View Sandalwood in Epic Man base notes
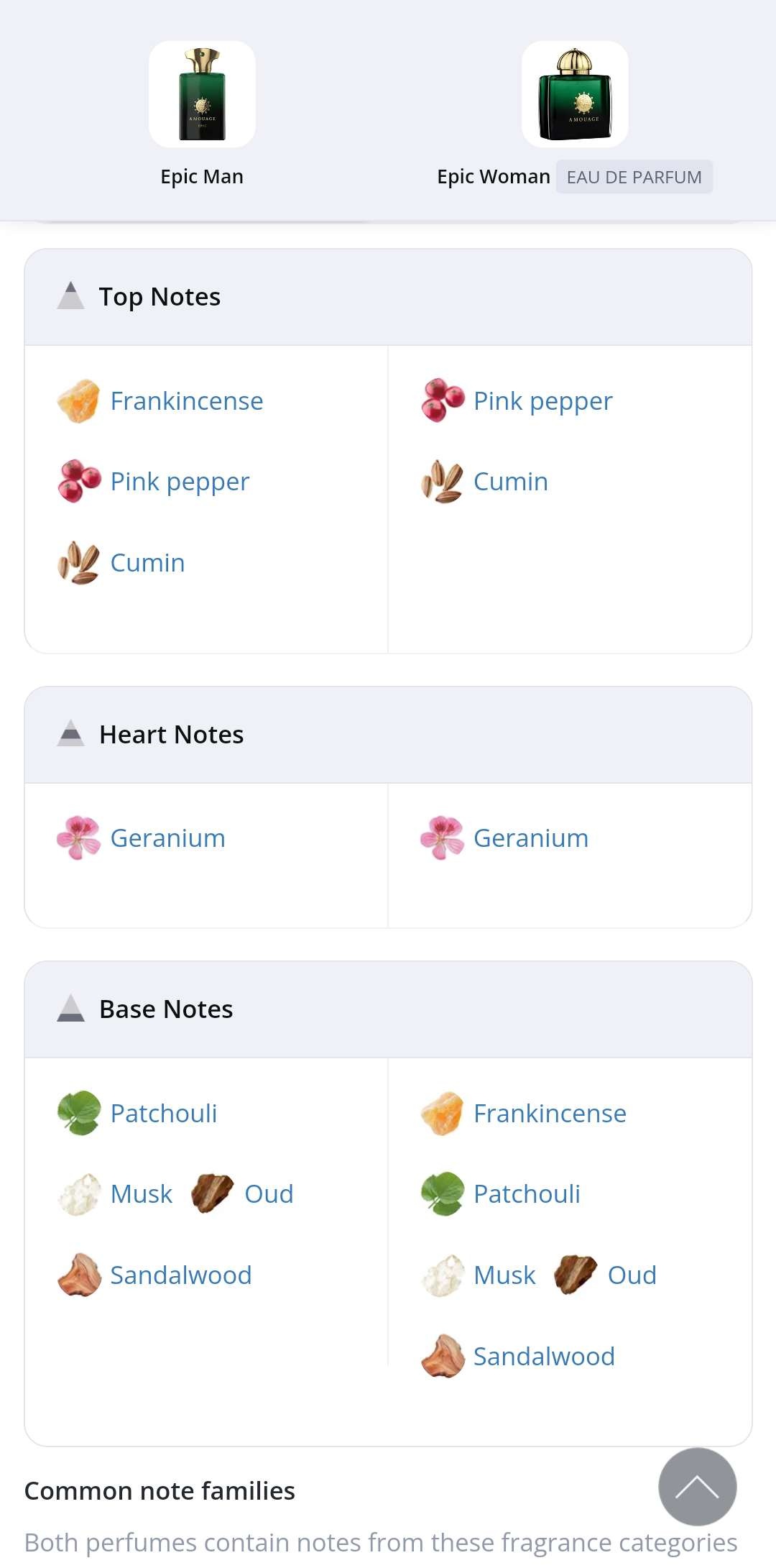This screenshot has height=1568, width=776. tap(180, 1275)
